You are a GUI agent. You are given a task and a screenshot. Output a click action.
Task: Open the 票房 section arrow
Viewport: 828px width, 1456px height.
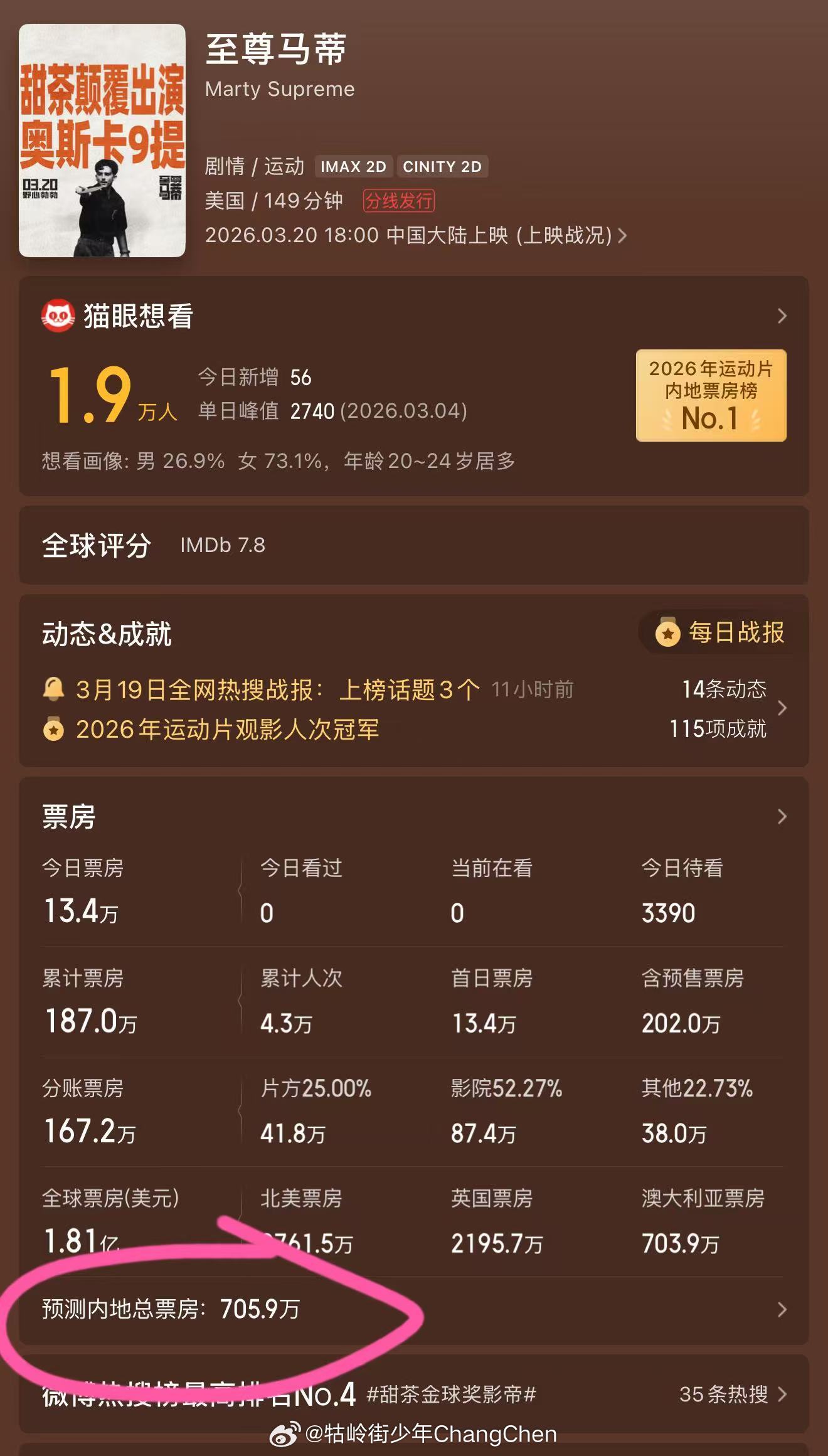click(782, 817)
